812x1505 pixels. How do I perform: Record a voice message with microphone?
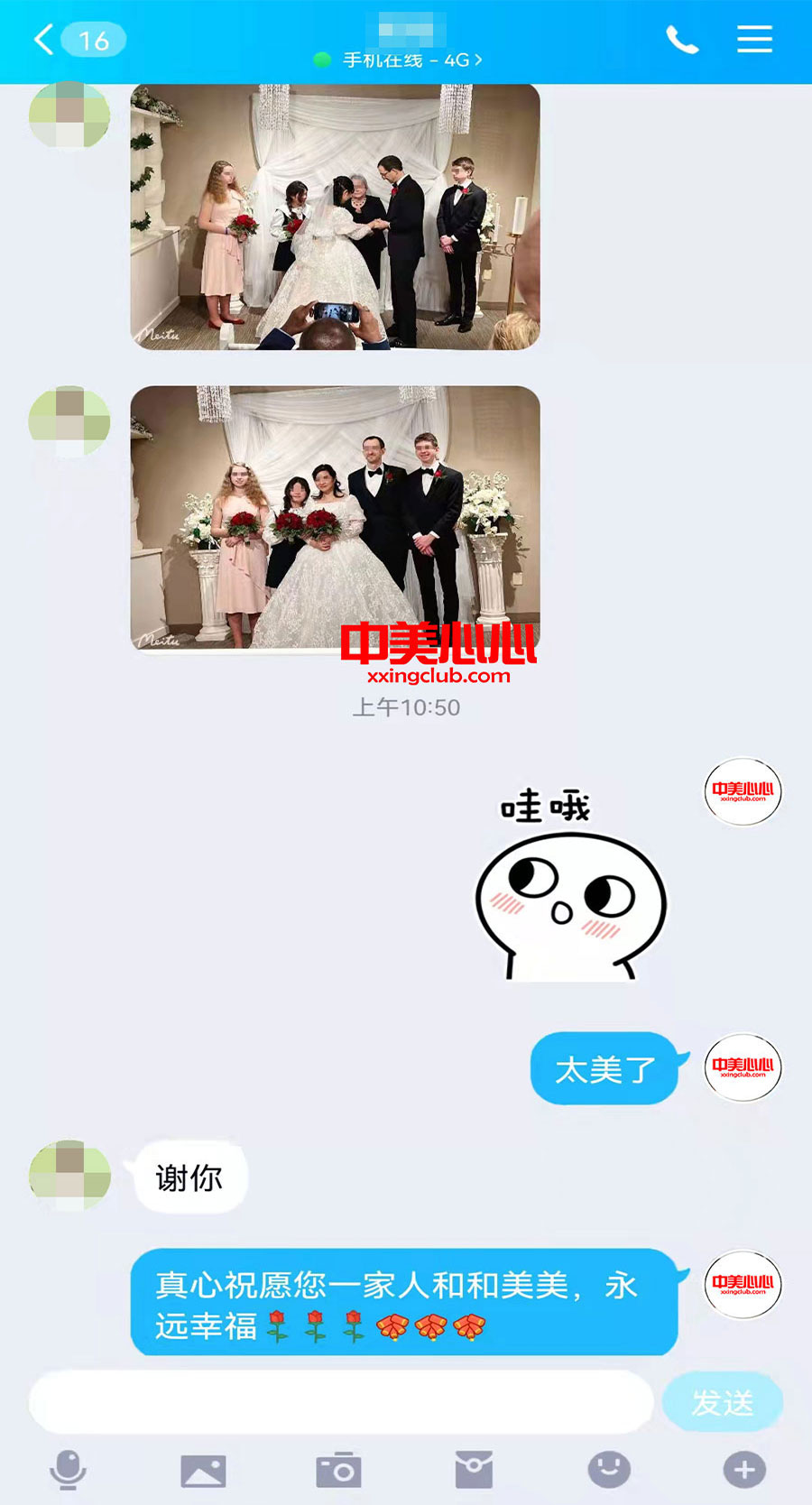point(68,1470)
